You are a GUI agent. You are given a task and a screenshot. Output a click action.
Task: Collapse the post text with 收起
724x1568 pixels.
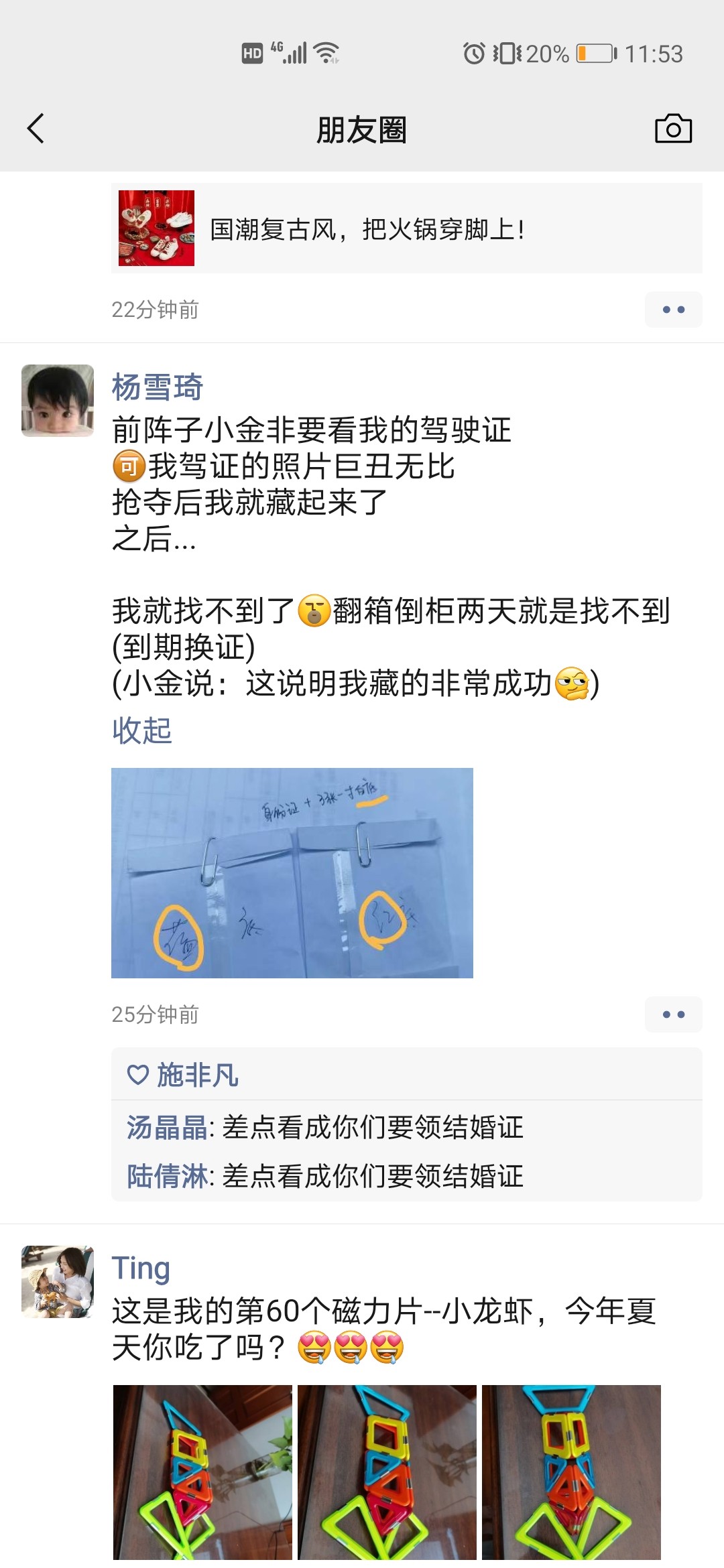click(x=142, y=730)
